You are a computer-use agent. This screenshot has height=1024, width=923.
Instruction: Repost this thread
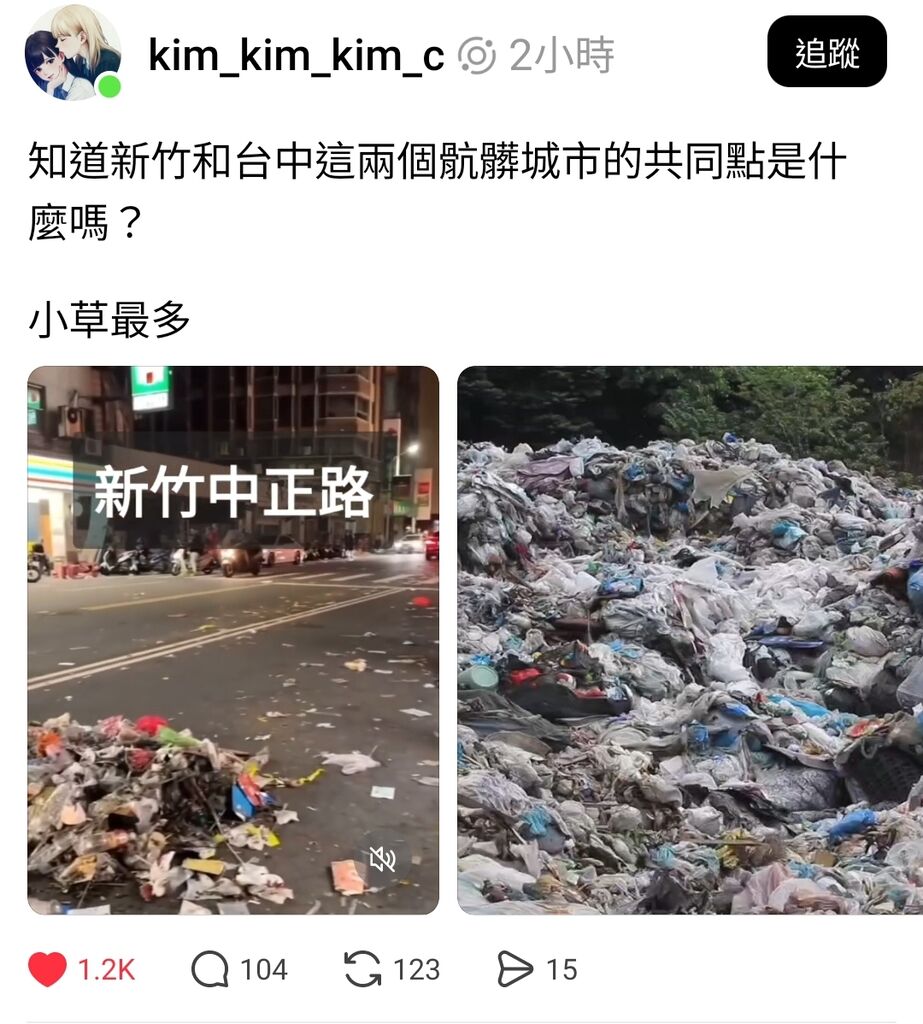(362, 969)
